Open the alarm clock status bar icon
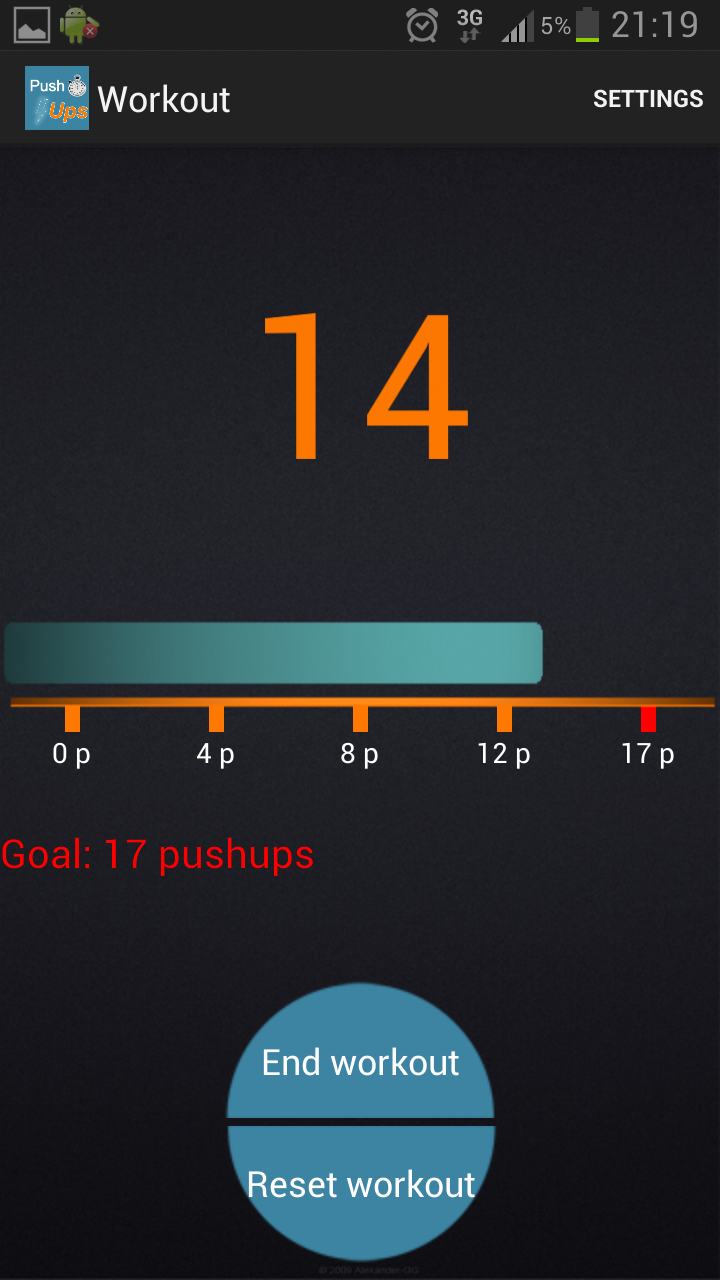720x1280 pixels. tap(421, 25)
